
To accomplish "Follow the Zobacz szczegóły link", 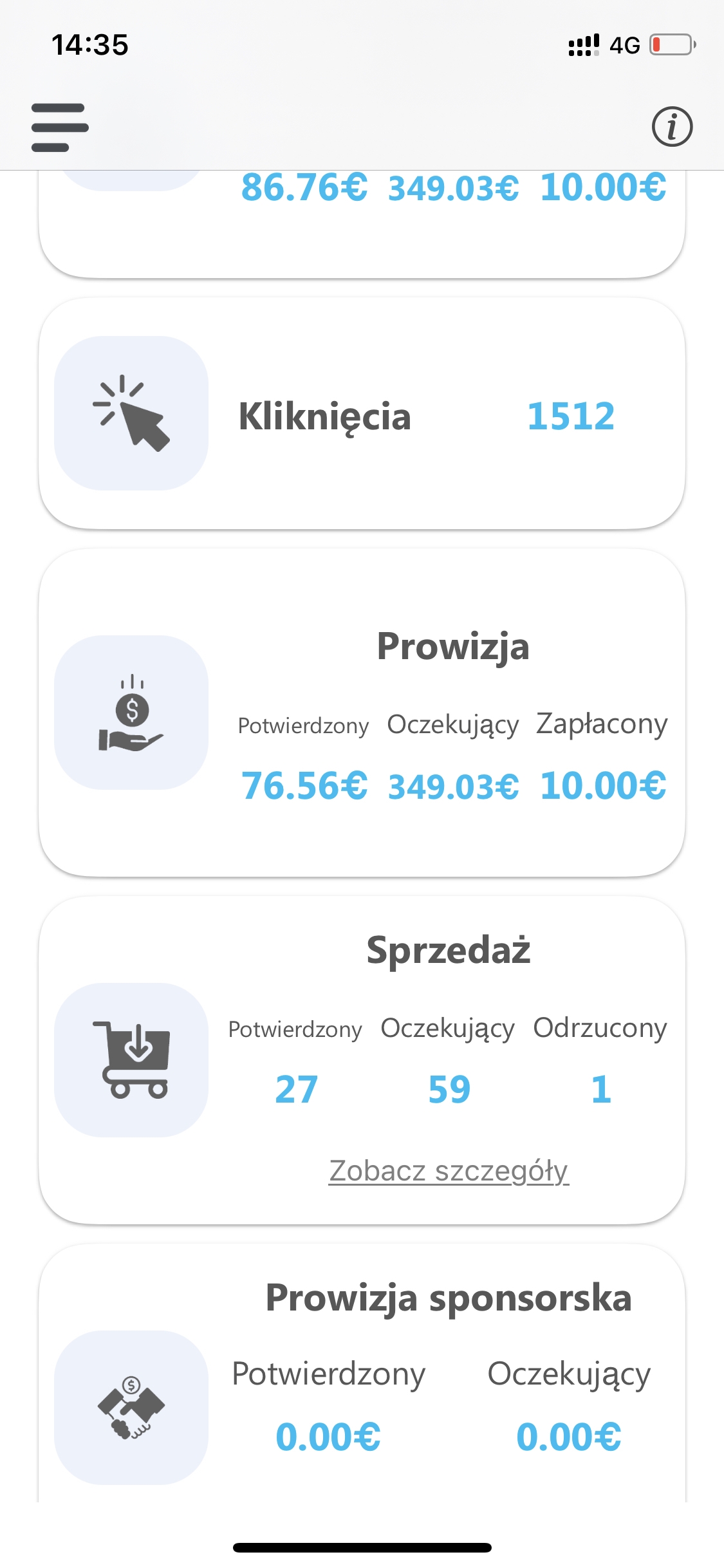I will [449, 1171].
